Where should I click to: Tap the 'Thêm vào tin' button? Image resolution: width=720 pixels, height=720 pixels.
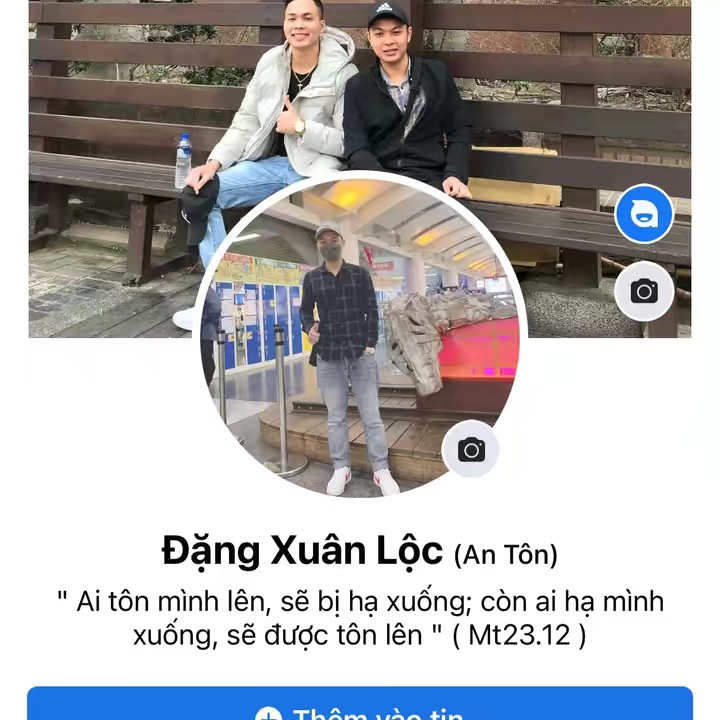pos(360,706)
